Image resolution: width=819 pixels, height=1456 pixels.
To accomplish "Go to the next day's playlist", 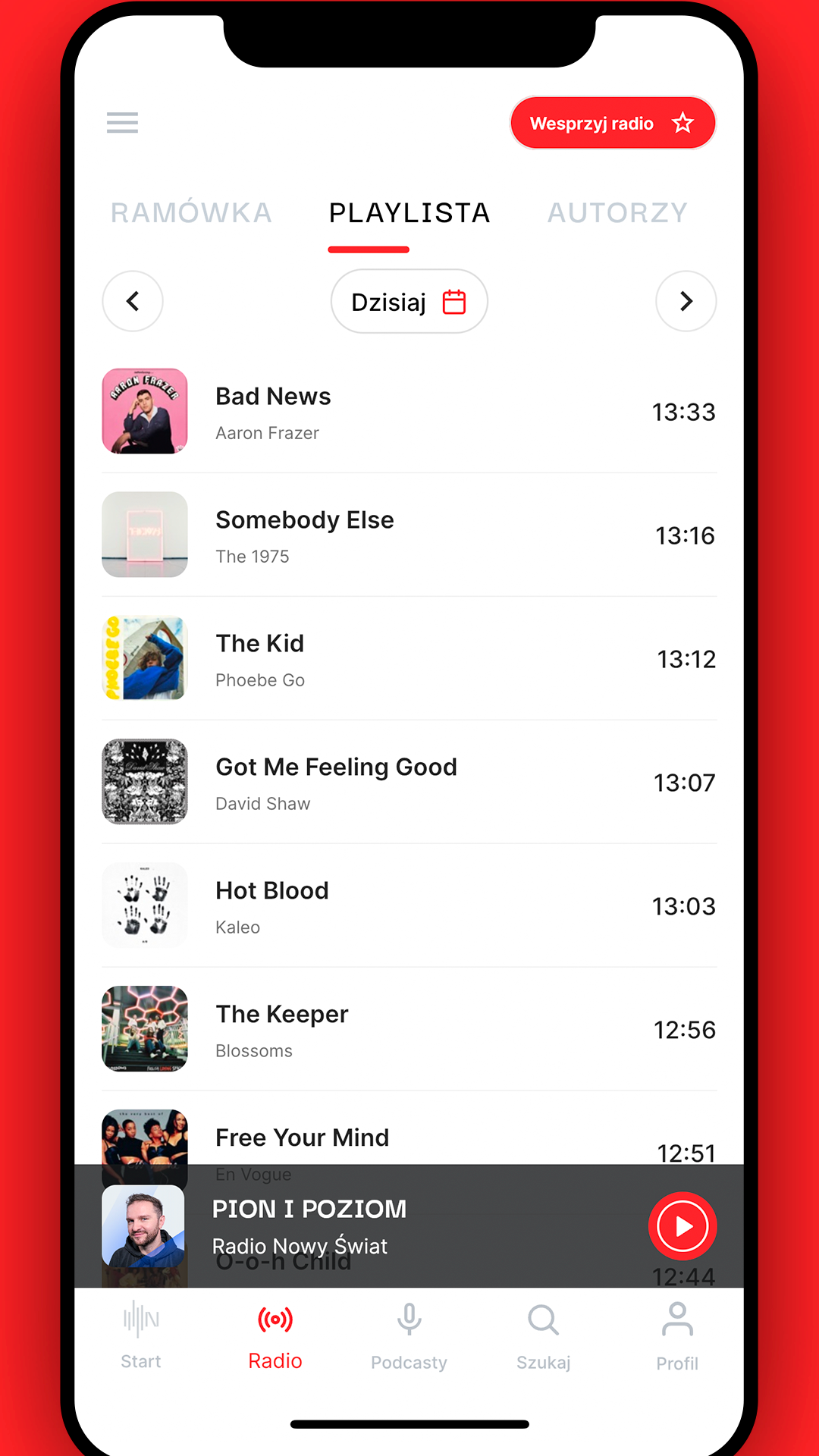I will (686, 301).
